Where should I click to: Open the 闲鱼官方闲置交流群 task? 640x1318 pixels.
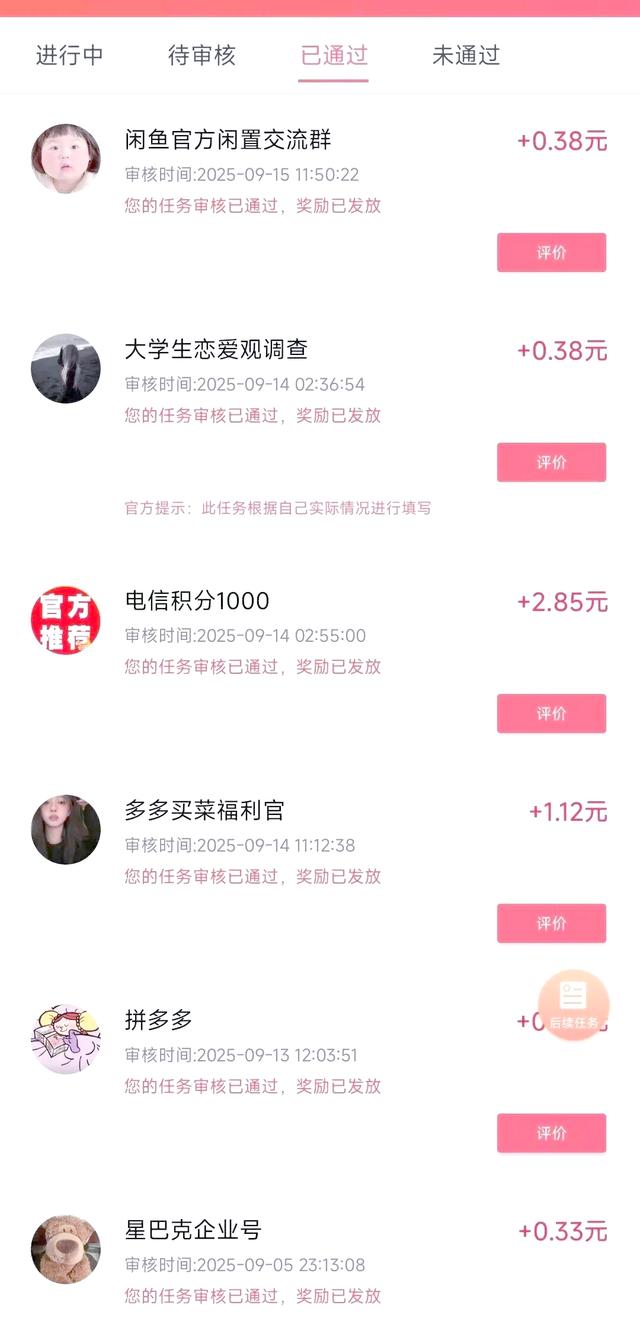click(x=228, y=140)
